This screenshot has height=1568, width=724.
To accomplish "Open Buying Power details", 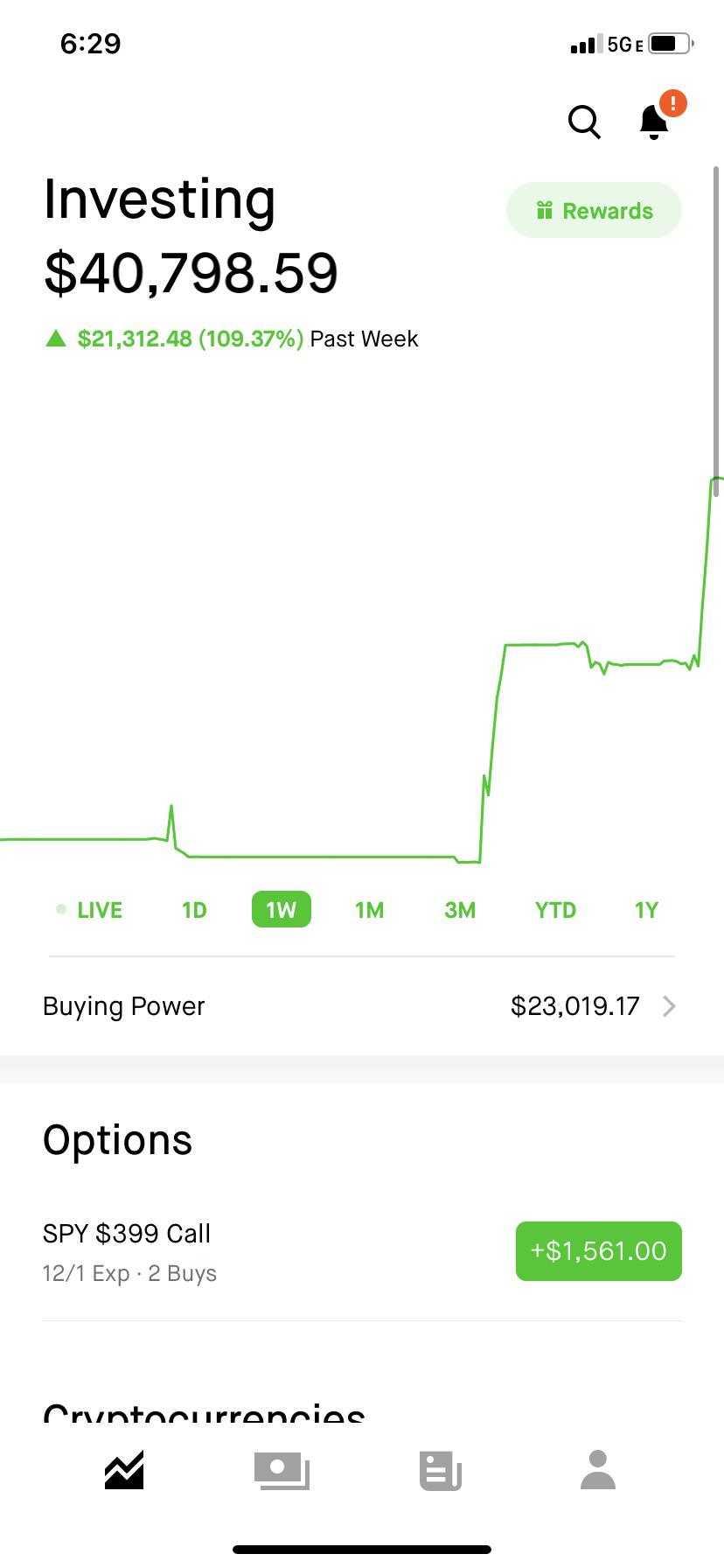I will click(x=362, y=1006).
